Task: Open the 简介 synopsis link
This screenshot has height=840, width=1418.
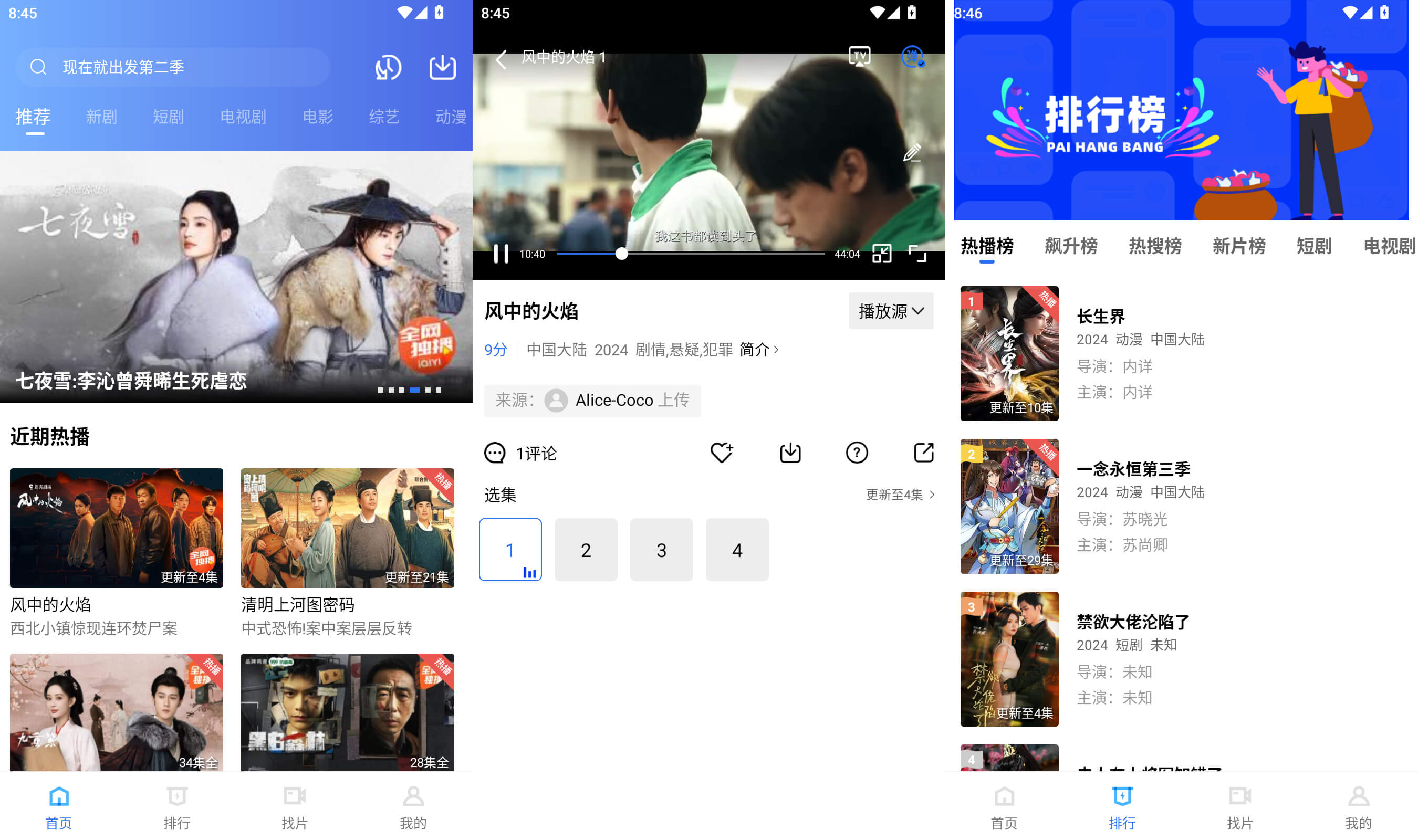Action: pos(758,350)
